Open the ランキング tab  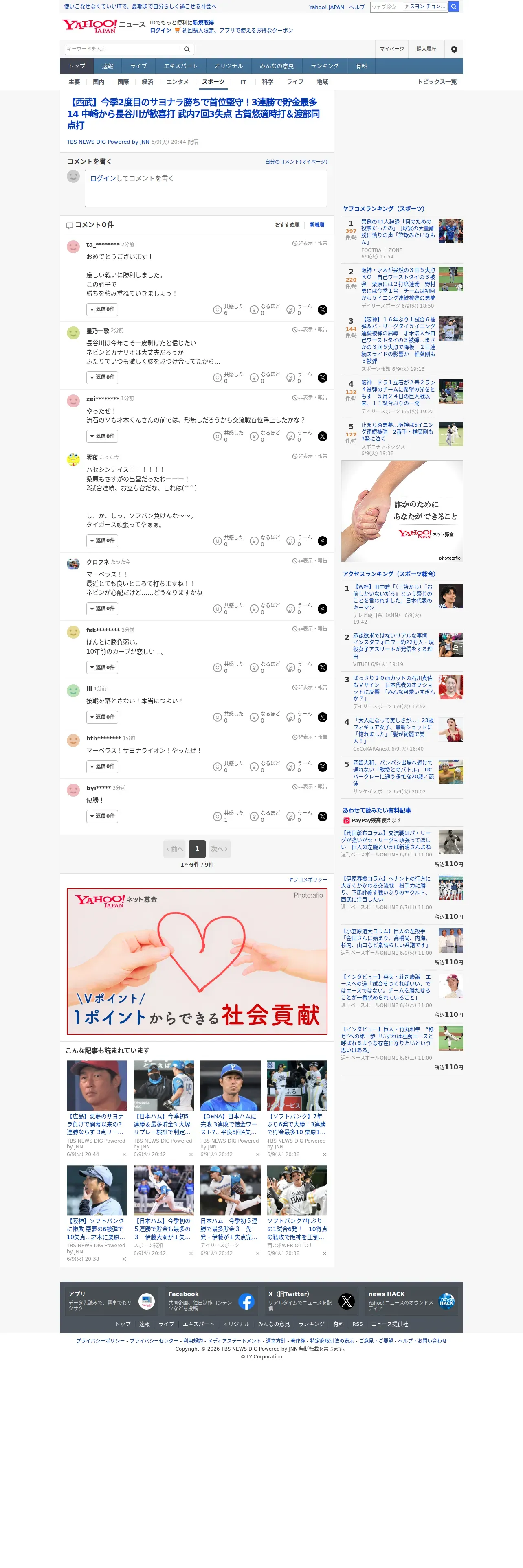325,66
